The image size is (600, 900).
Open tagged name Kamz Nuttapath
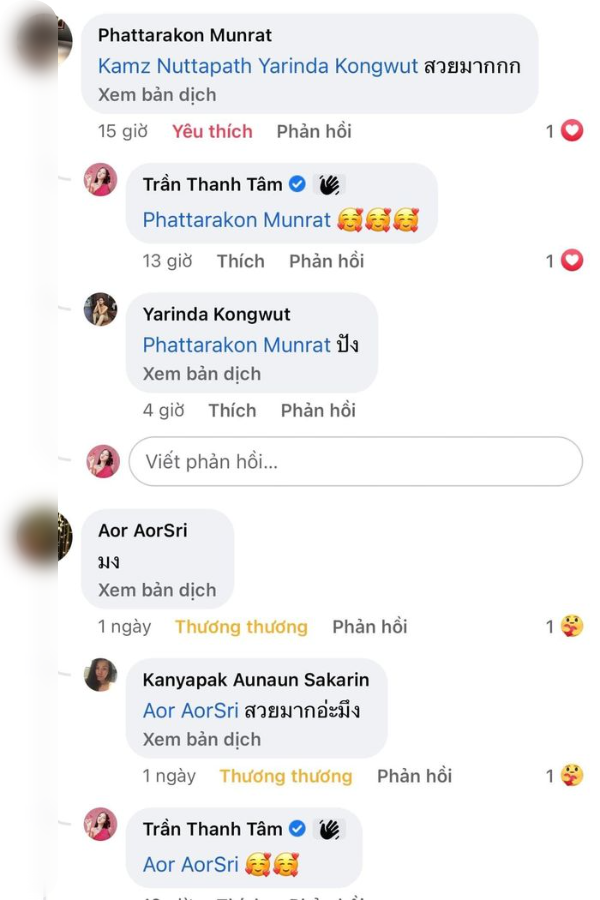176,67
